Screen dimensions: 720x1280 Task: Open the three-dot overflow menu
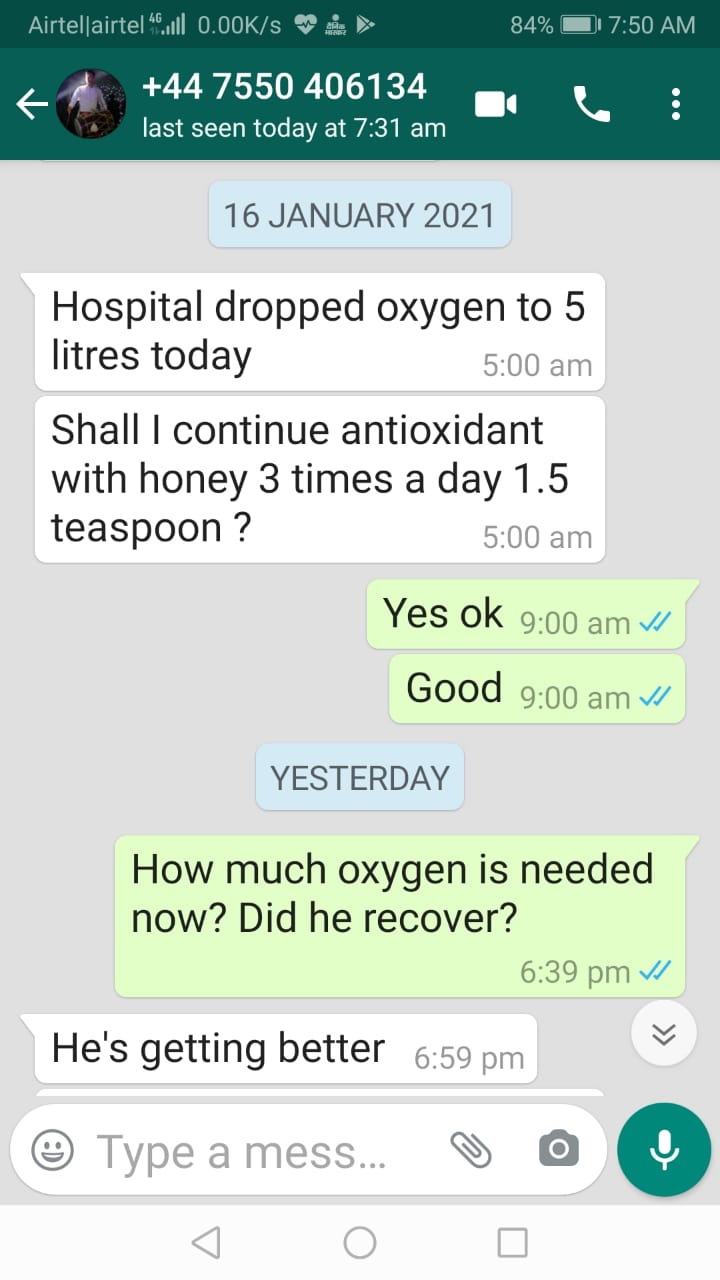click(676, 104)
